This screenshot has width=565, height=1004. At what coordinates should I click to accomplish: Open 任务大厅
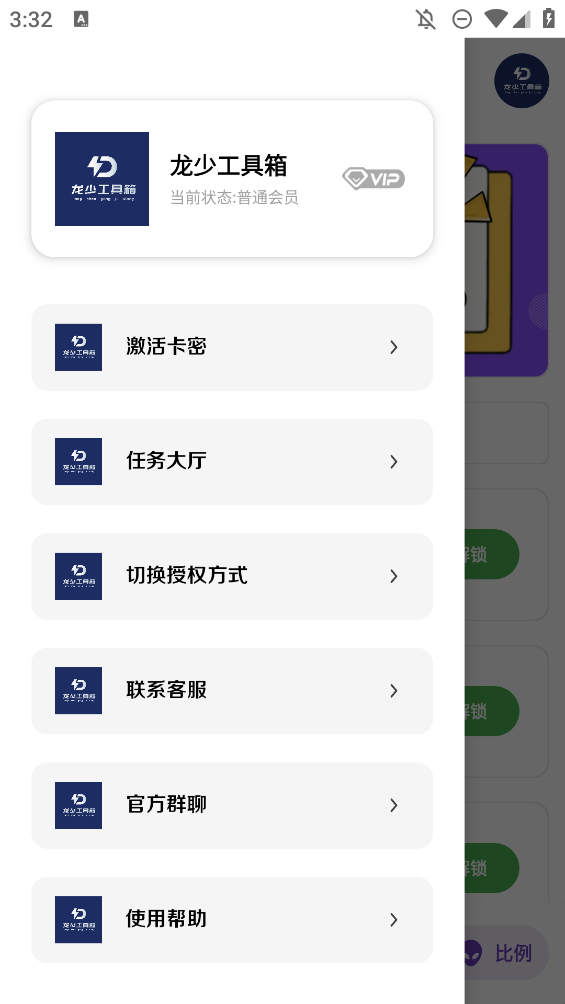pos(232,462)
